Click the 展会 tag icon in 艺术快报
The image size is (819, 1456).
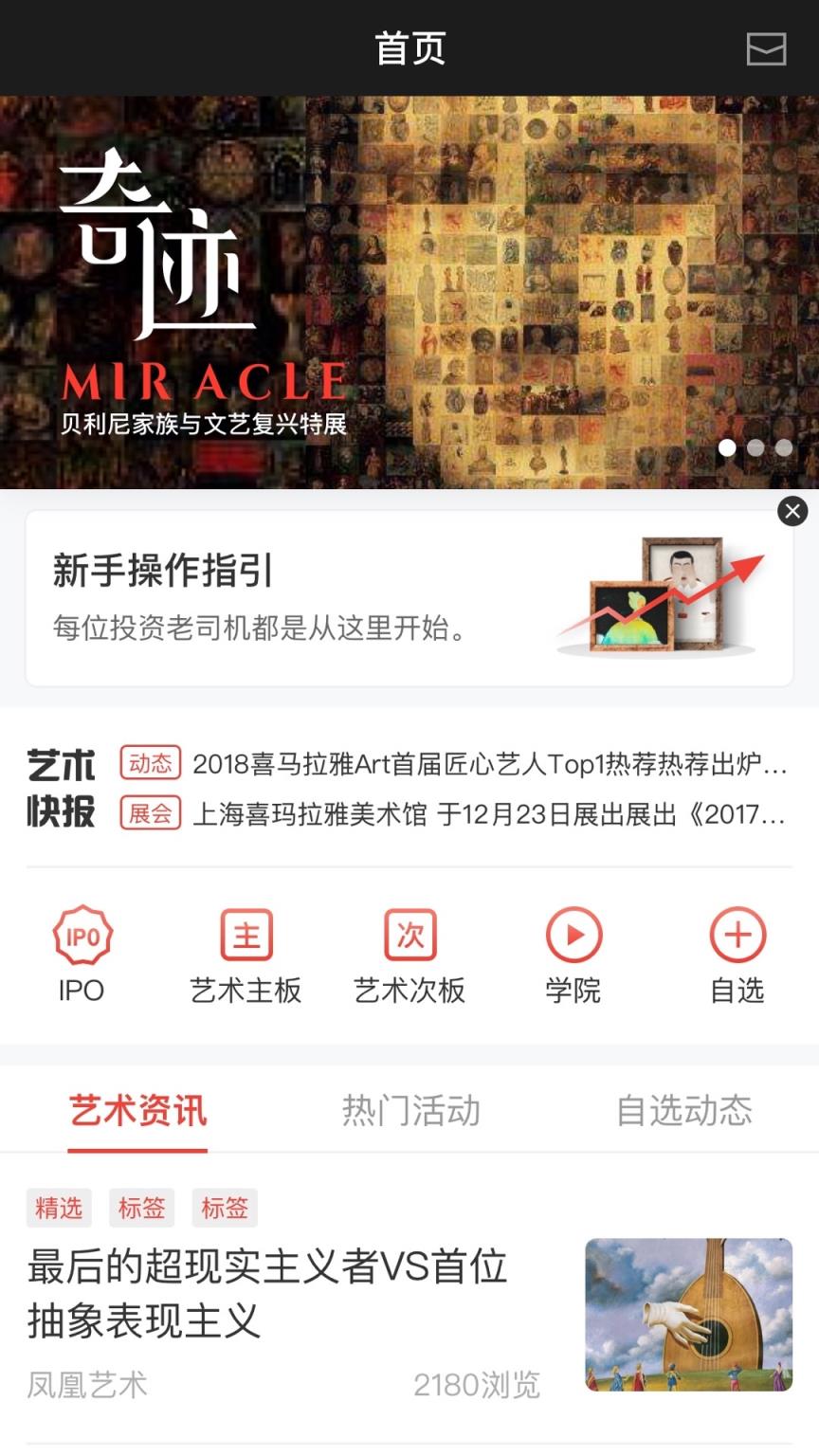point(149,813)
